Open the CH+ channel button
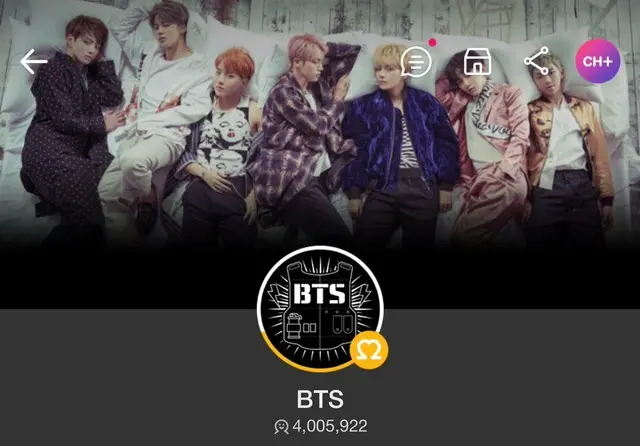 (x=598, y=62)
